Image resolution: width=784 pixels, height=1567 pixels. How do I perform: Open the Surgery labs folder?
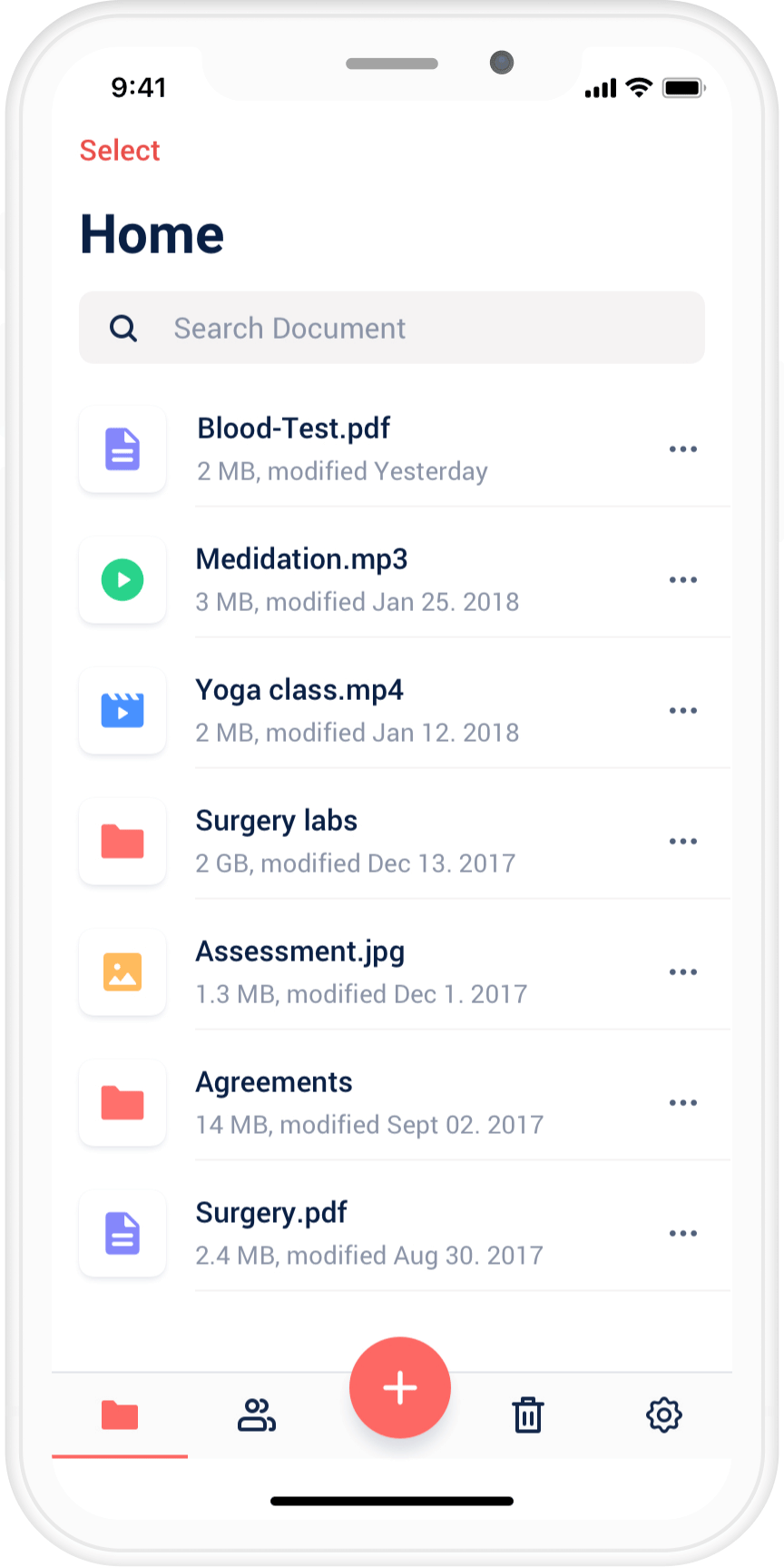coord(405,842)
